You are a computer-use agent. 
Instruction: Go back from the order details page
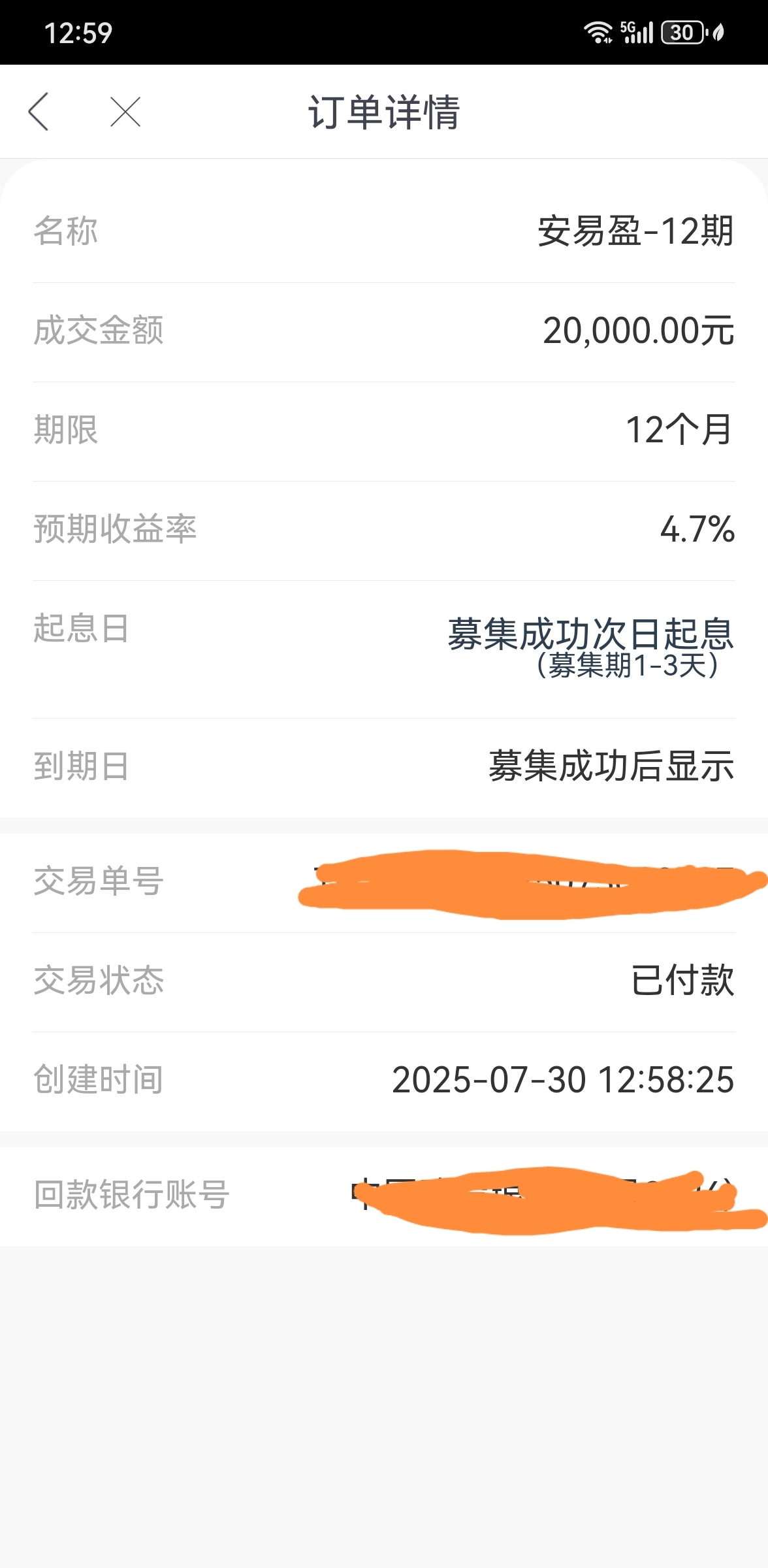[x=39, y=112]
